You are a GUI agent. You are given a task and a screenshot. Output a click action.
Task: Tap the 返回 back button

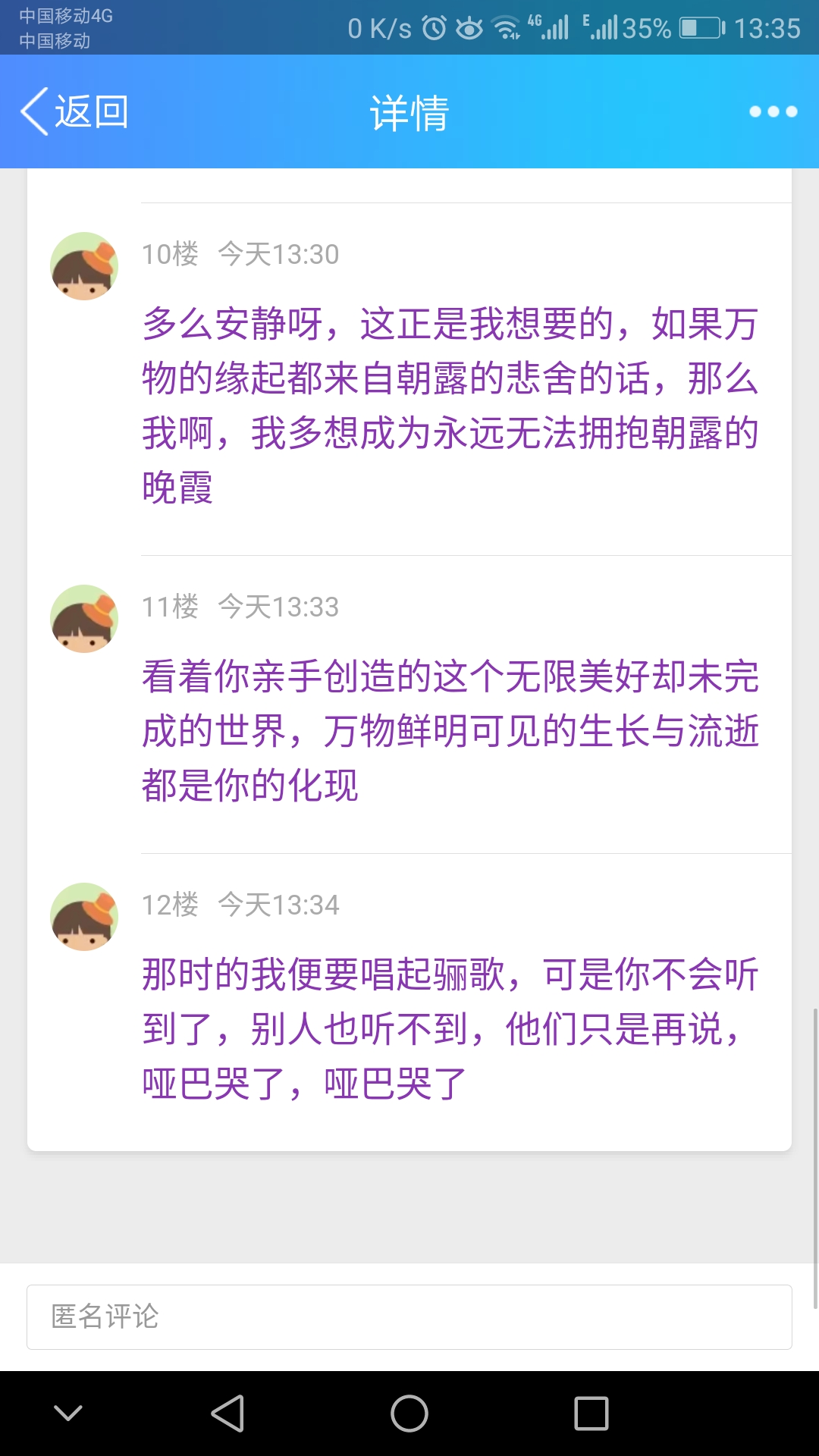[x=74, y=111]
